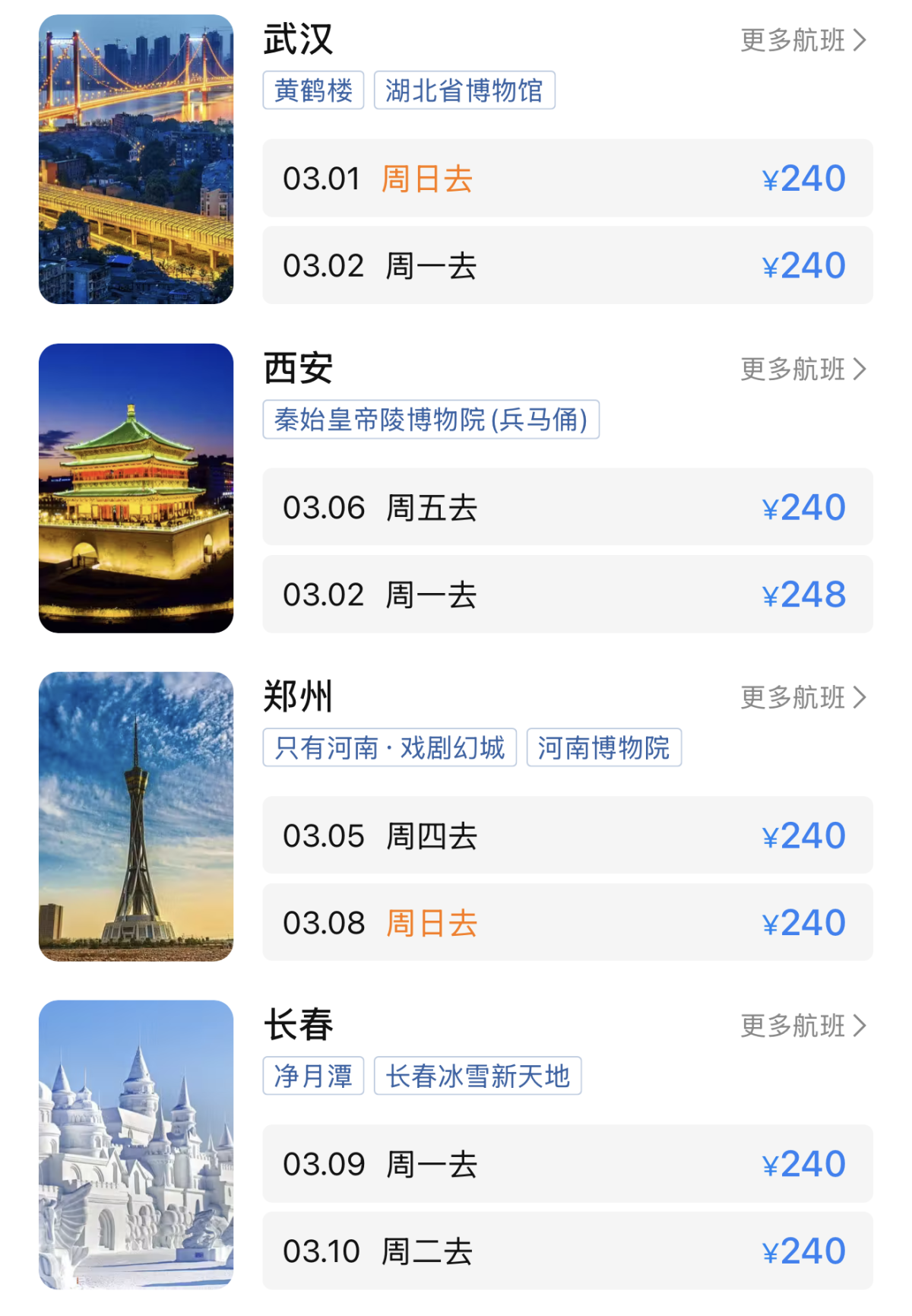Viewport: 912px width, 1316px height.
Task: Select the 03.05 周四去 Zhengzhou flight
Action: click(x=567, y=836)
